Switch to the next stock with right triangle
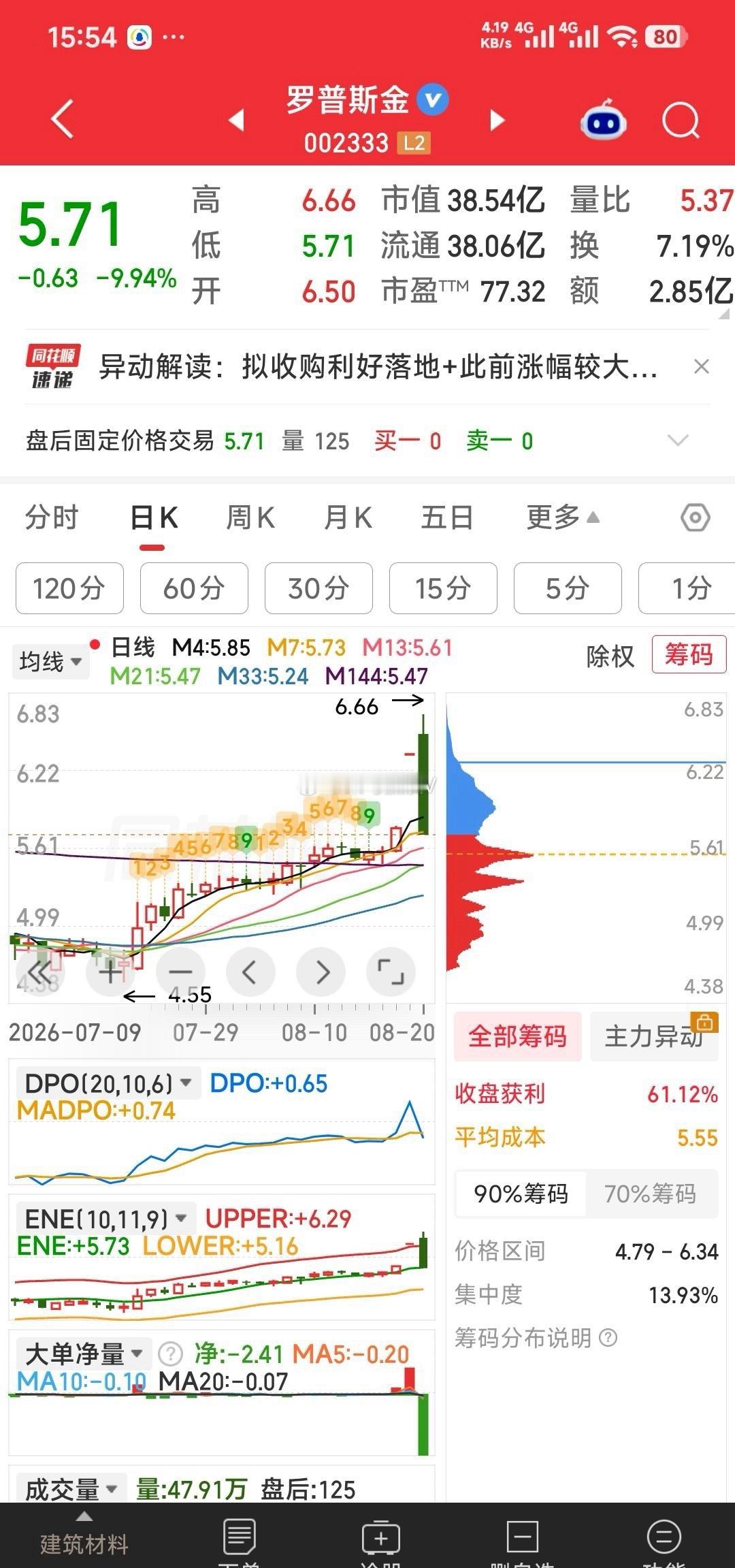 pos(498,121)
